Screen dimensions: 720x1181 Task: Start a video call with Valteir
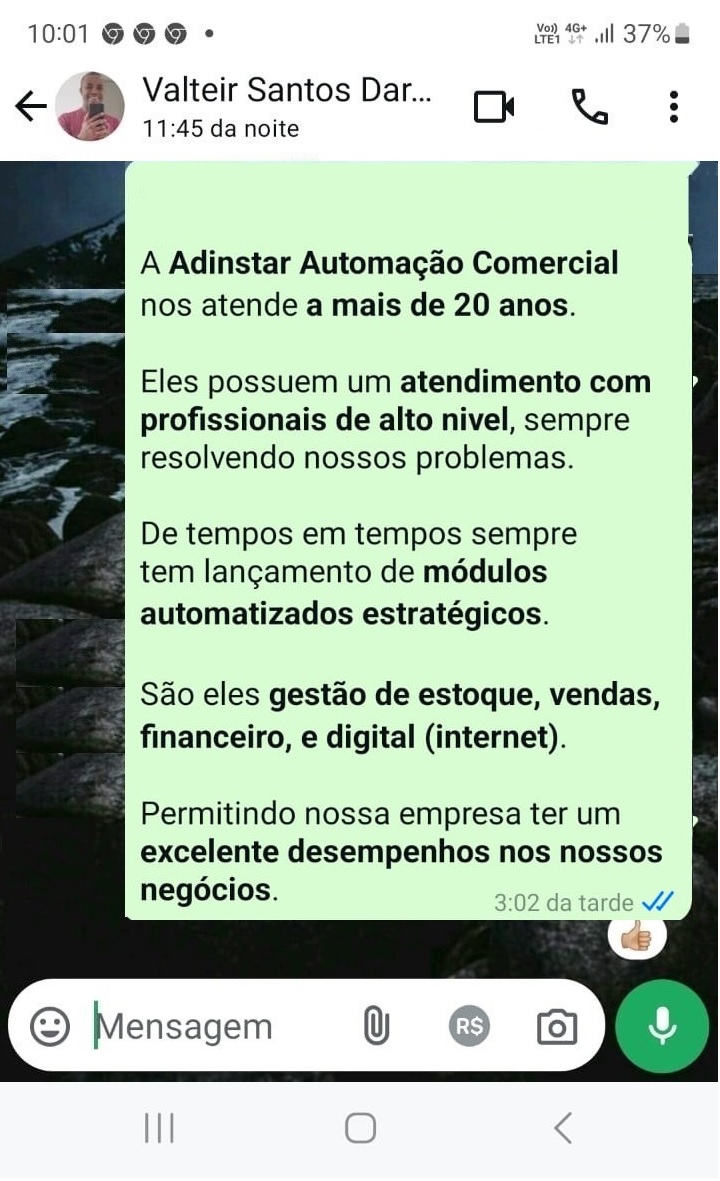(x=494, y=106)
